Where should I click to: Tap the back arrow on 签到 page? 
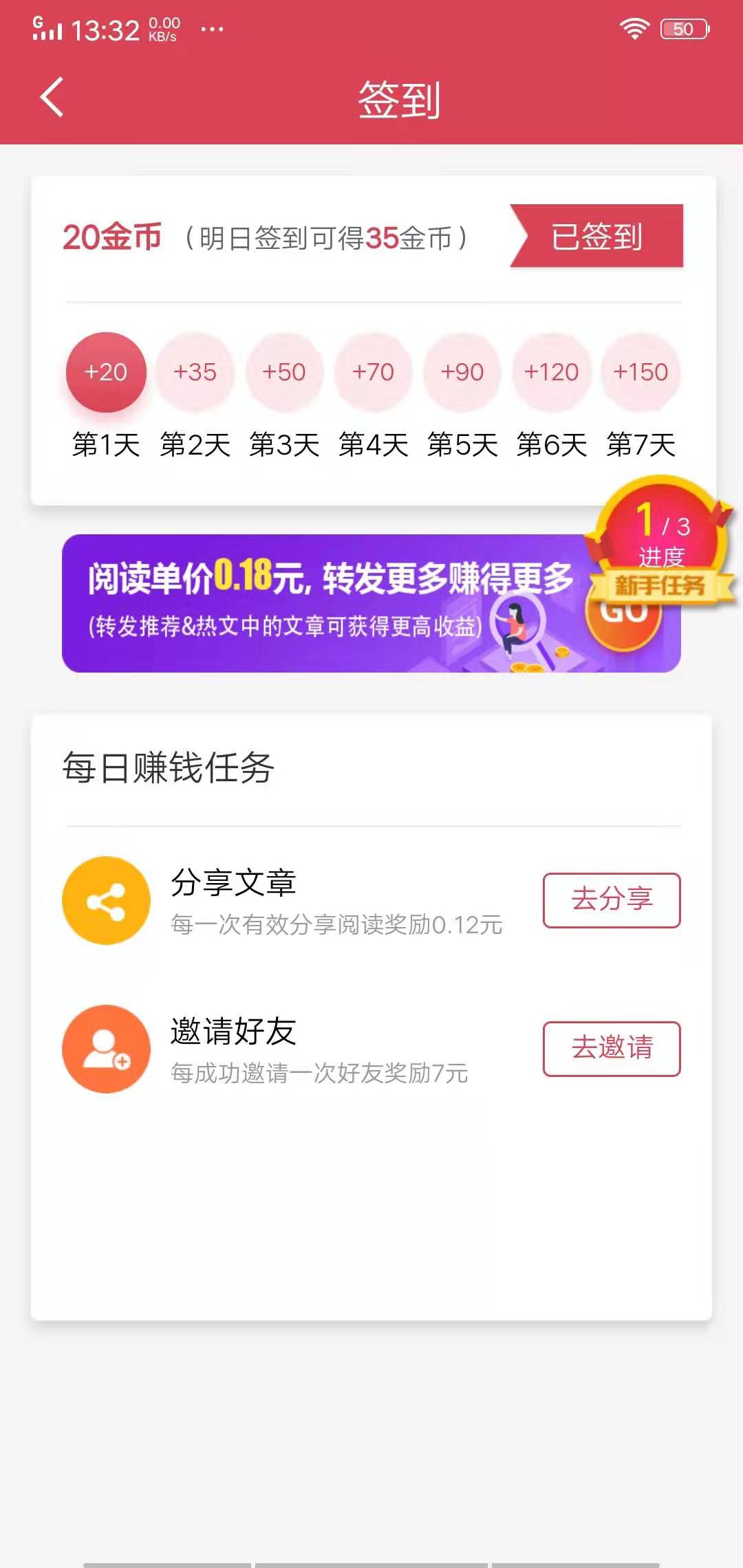[x=52, y=96]
